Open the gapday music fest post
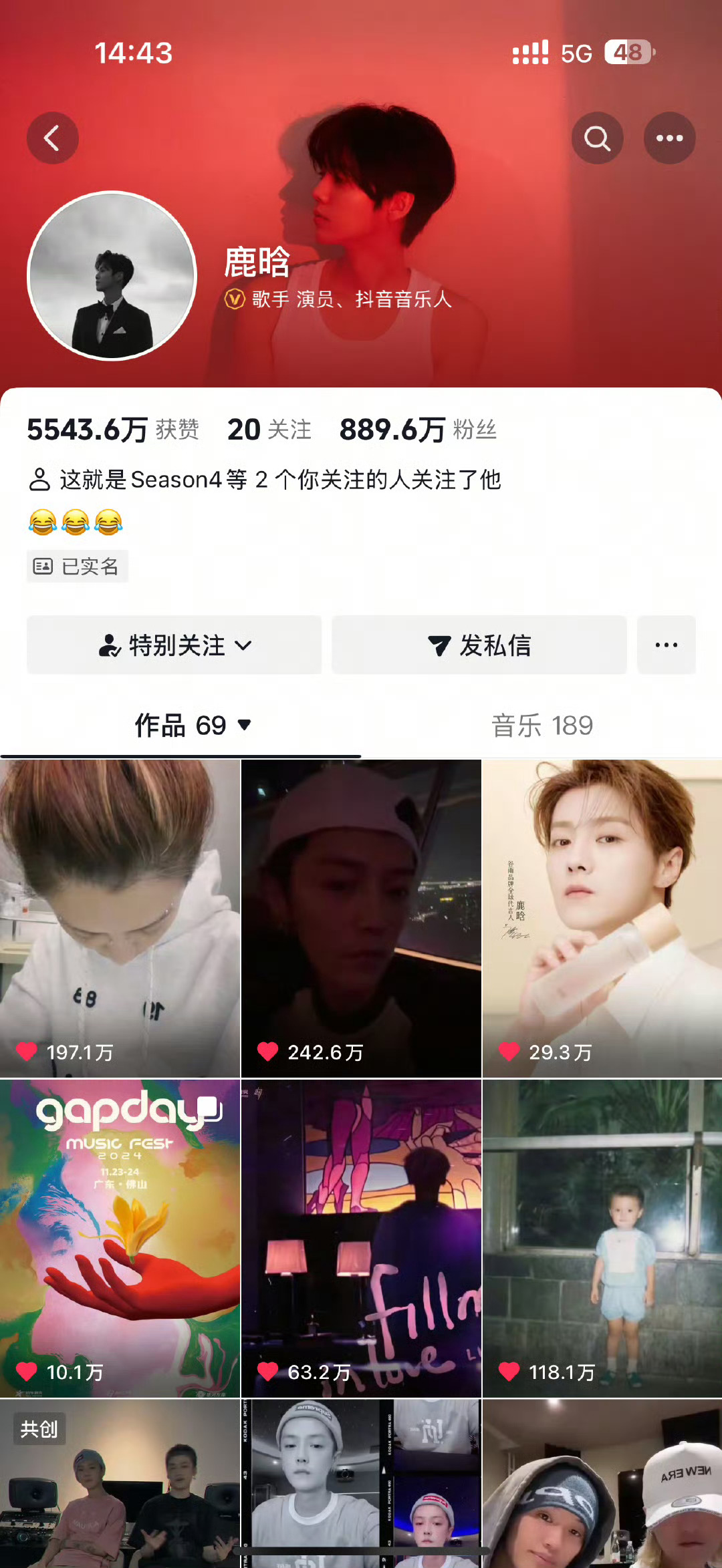 tap(120, 1239)
